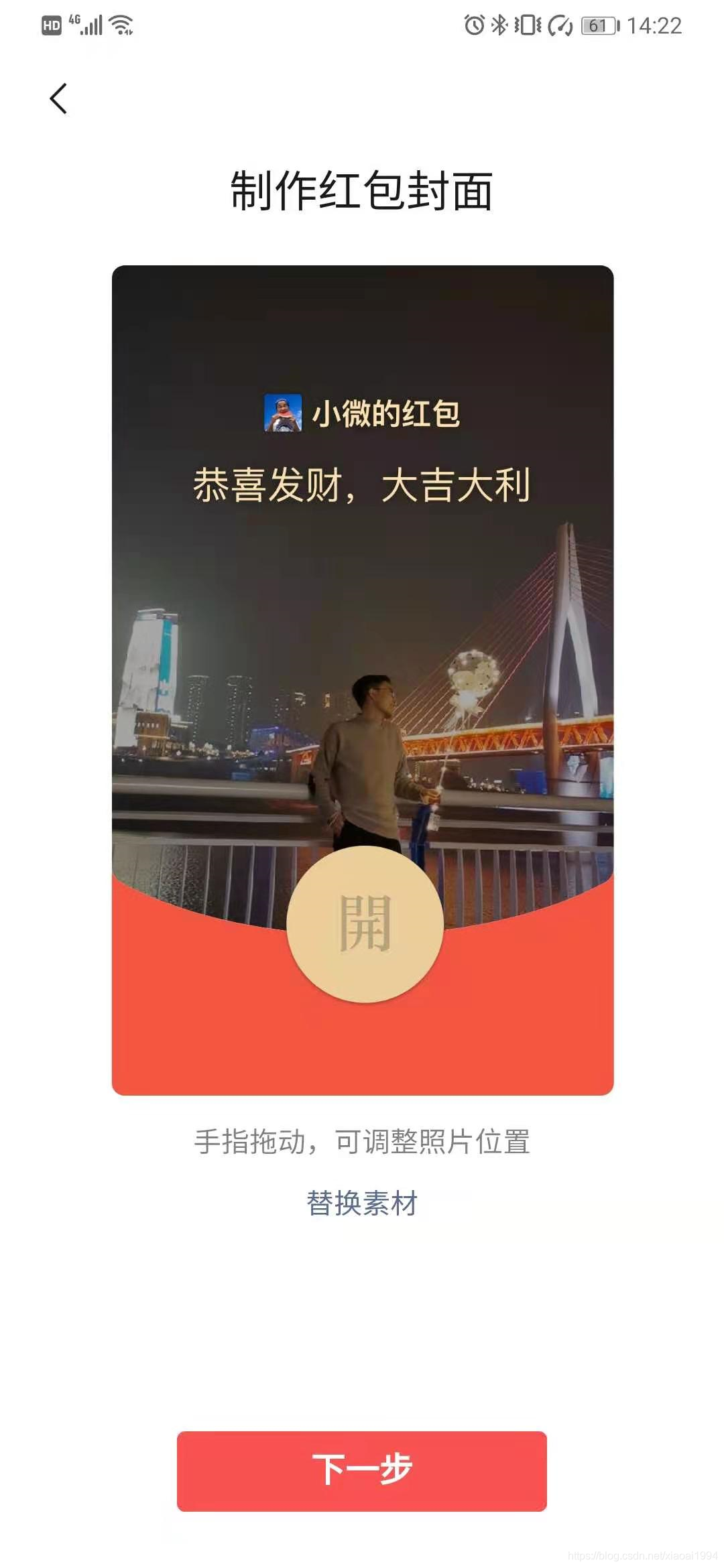Tap the HD voice indicator icon
Screen dimensions: 724x1568
coord(50,24)
